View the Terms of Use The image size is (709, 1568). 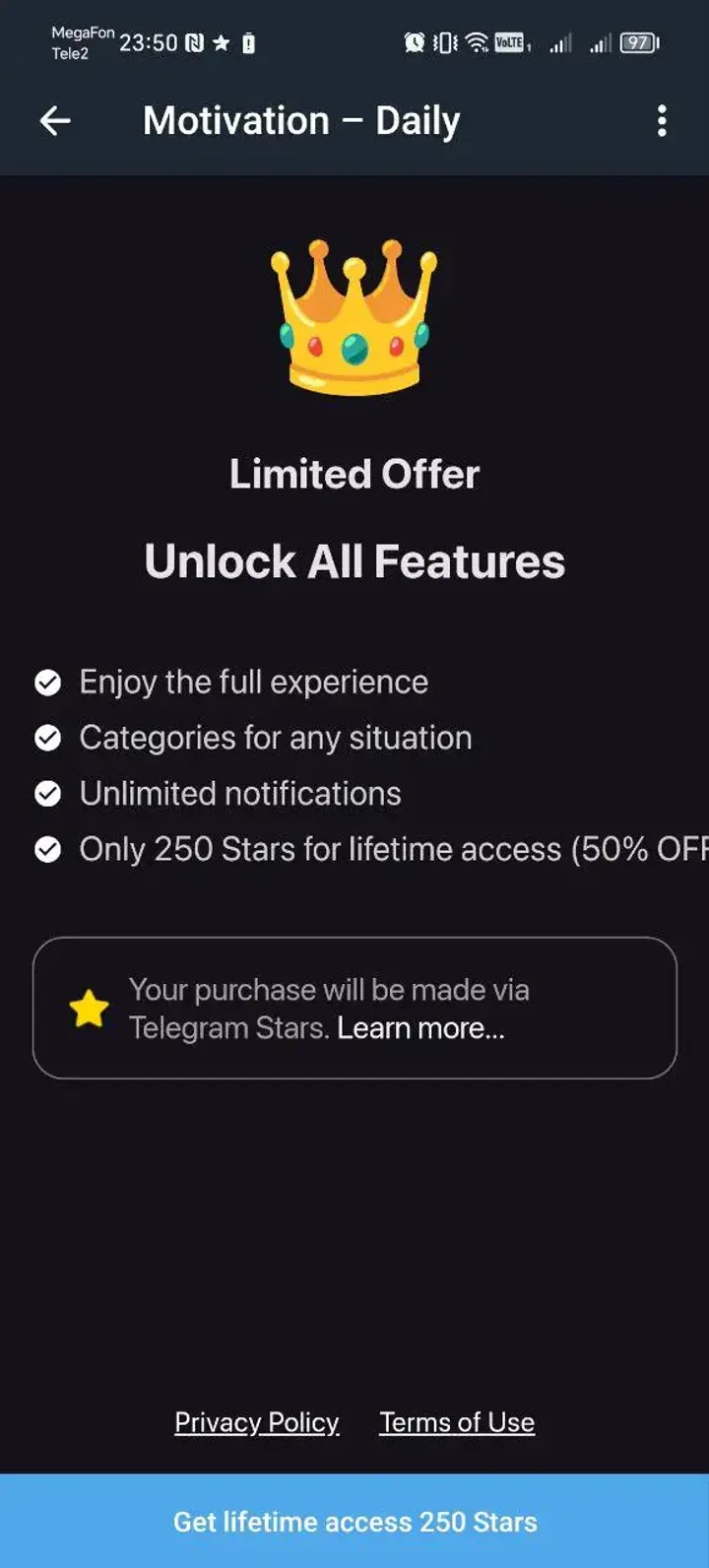457,1422
